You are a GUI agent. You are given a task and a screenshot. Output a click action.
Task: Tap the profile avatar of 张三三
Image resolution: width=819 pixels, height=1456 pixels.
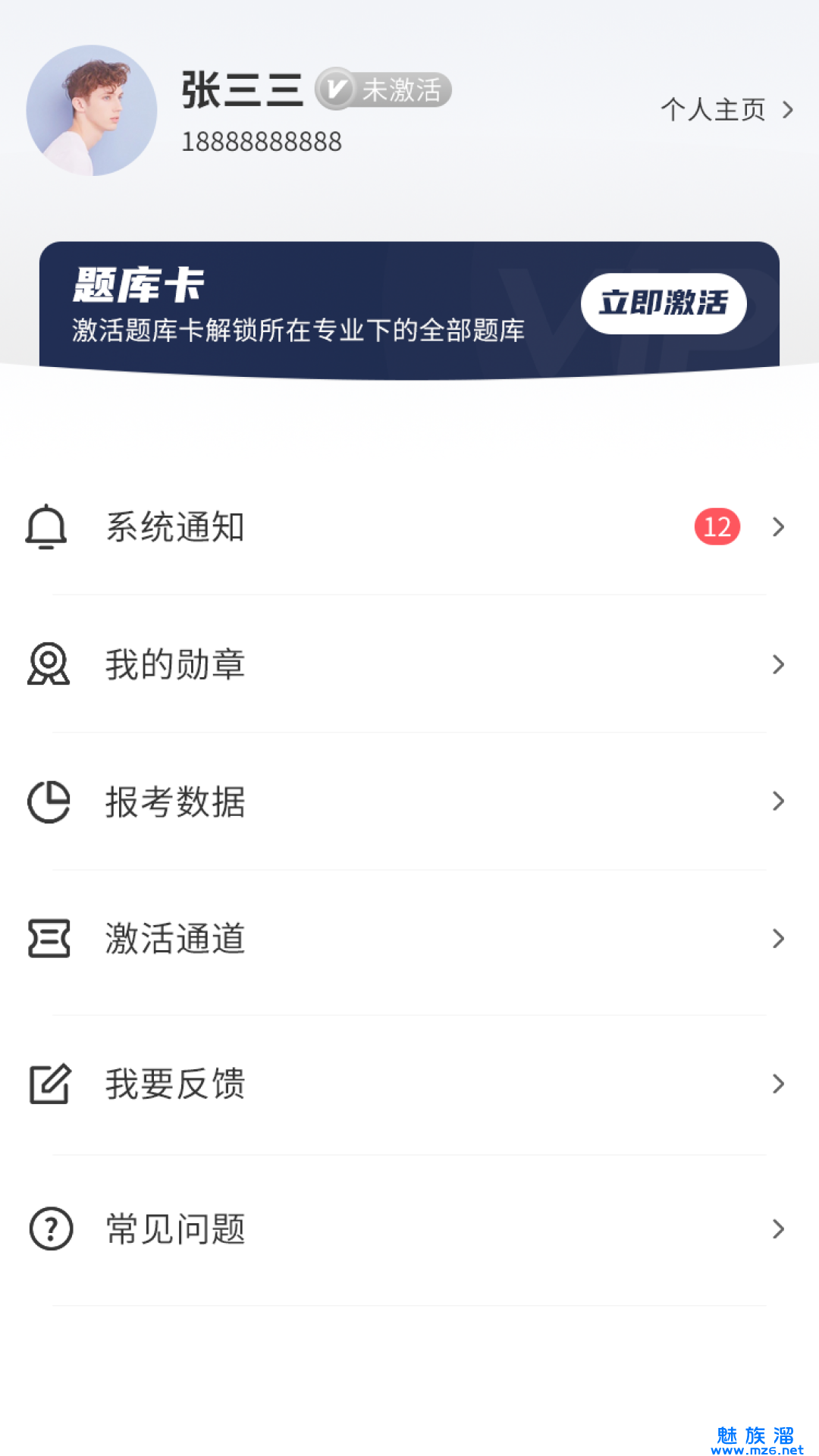click(x=92, y=111)
